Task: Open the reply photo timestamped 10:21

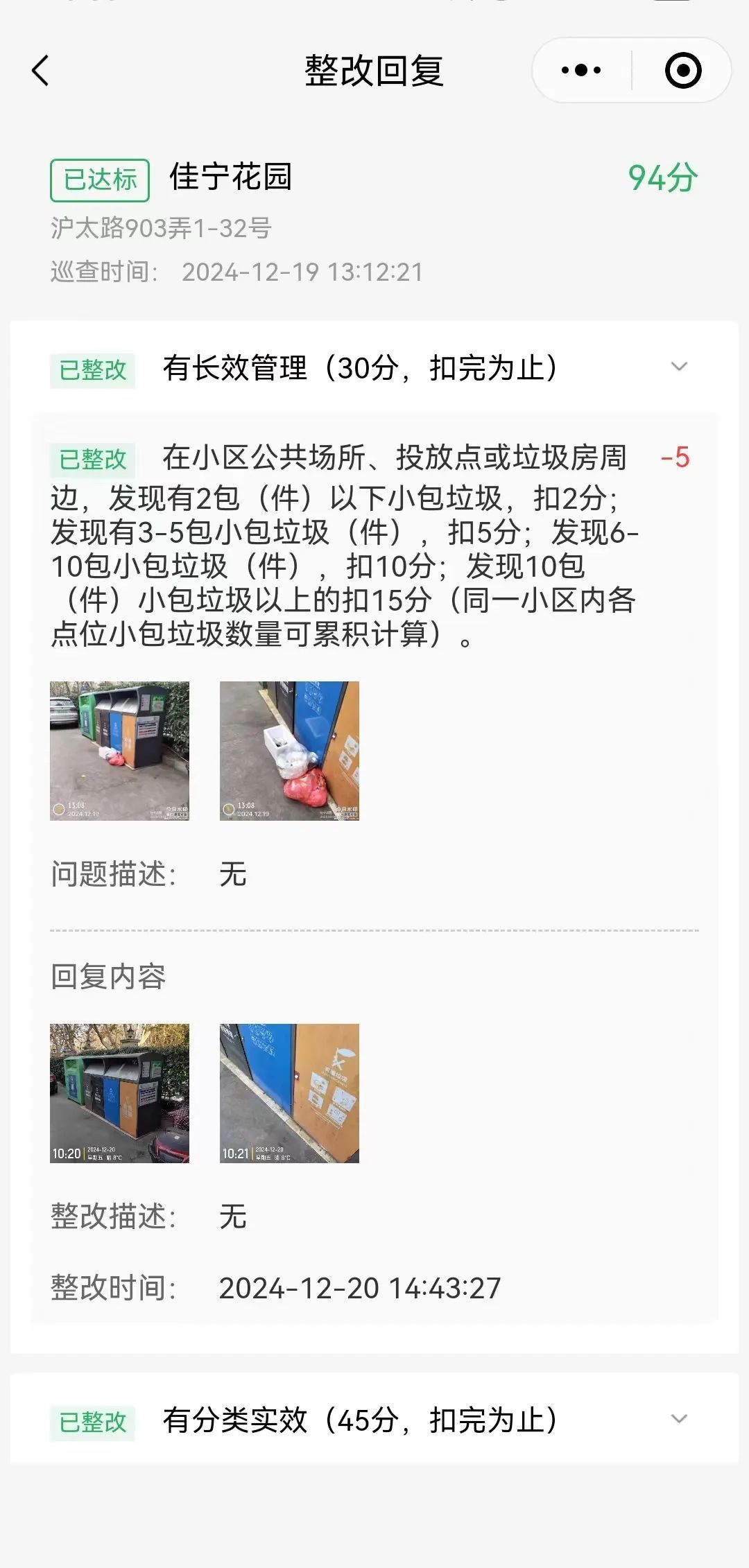Action: click(289, 1093)
